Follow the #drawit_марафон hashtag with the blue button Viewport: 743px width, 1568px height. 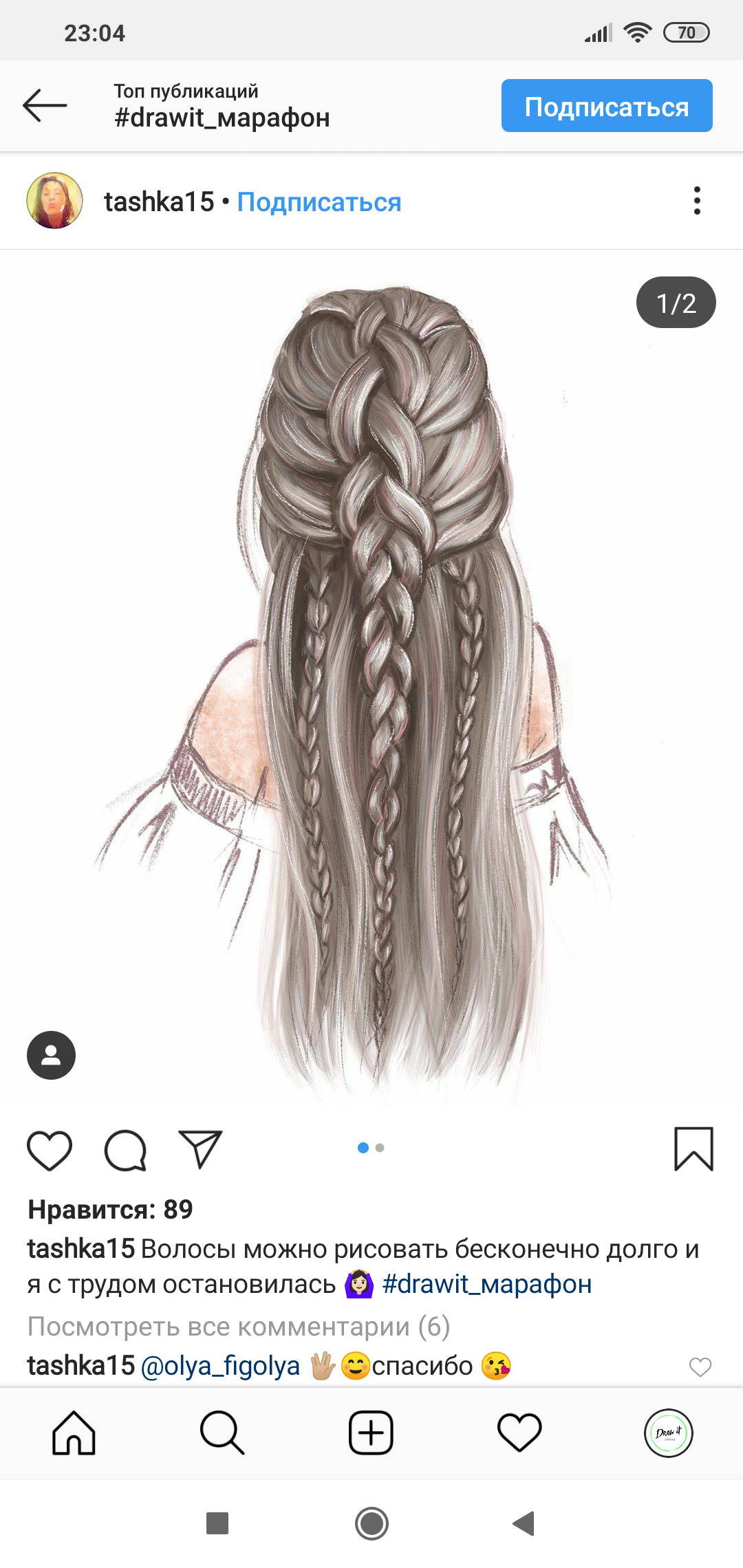tap(606, 106)
